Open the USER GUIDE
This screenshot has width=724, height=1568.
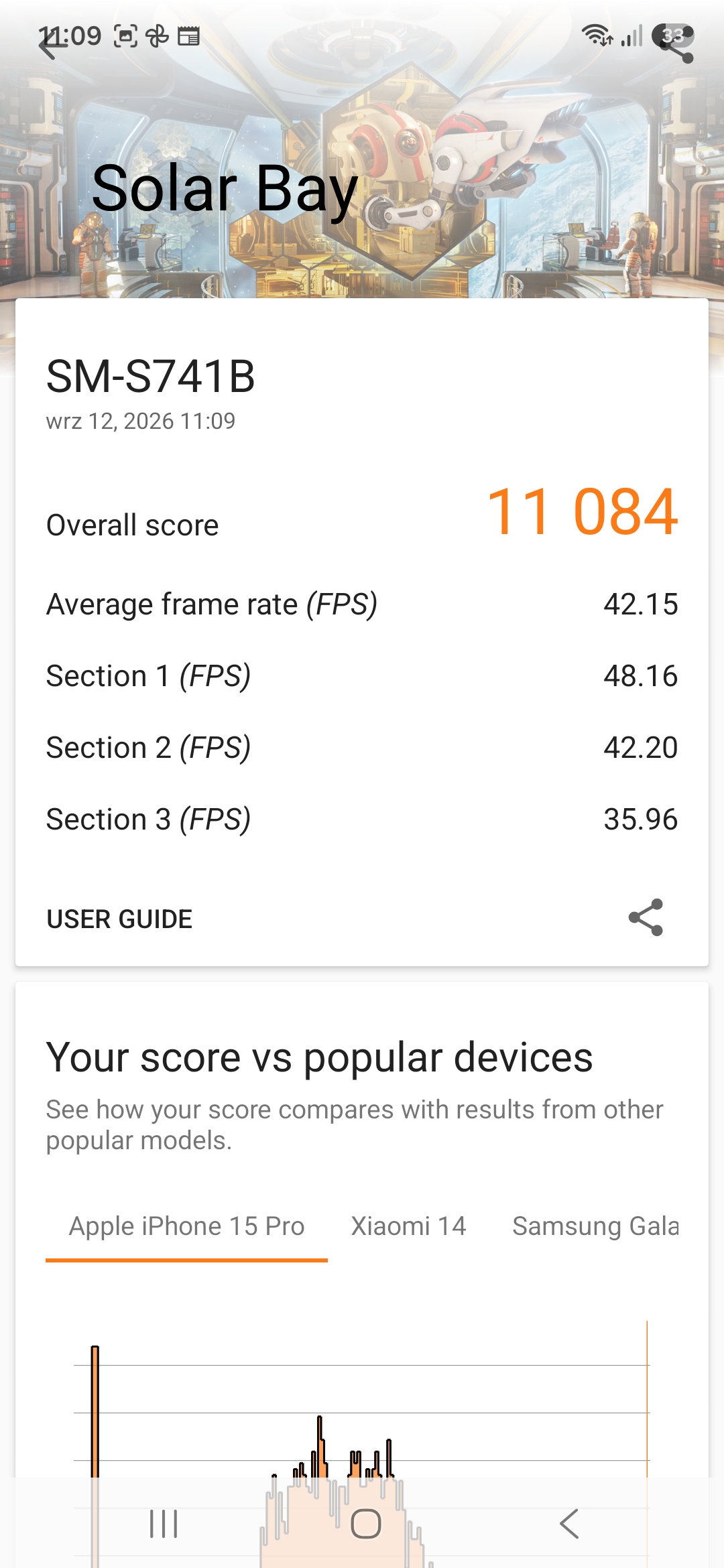click(119, 919)
